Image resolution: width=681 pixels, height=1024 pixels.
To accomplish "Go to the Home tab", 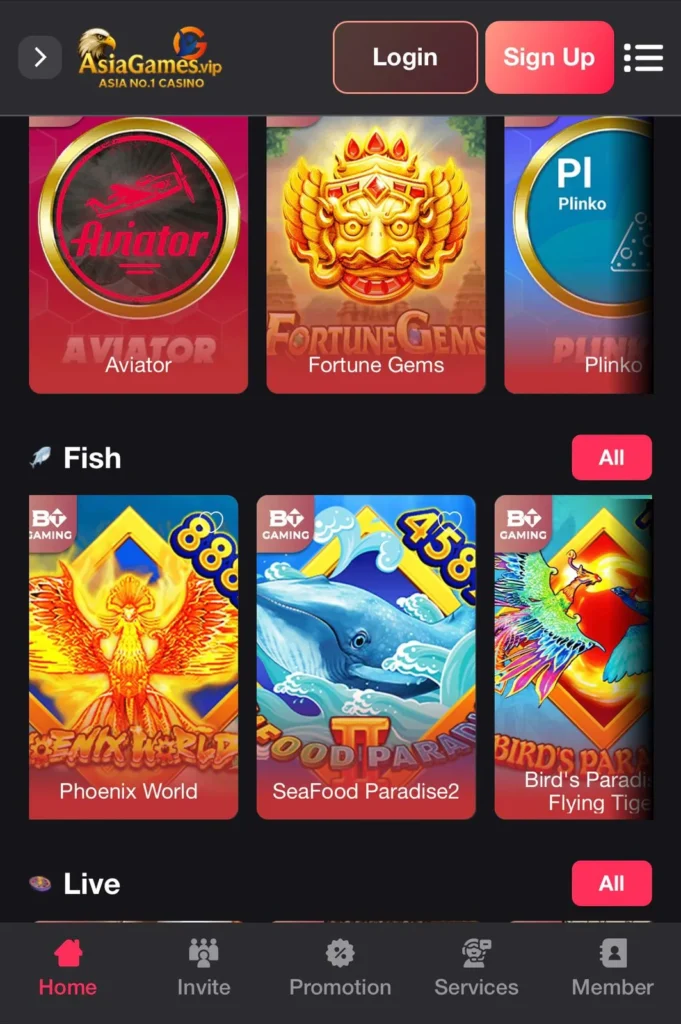I will [x=68, y=969].
